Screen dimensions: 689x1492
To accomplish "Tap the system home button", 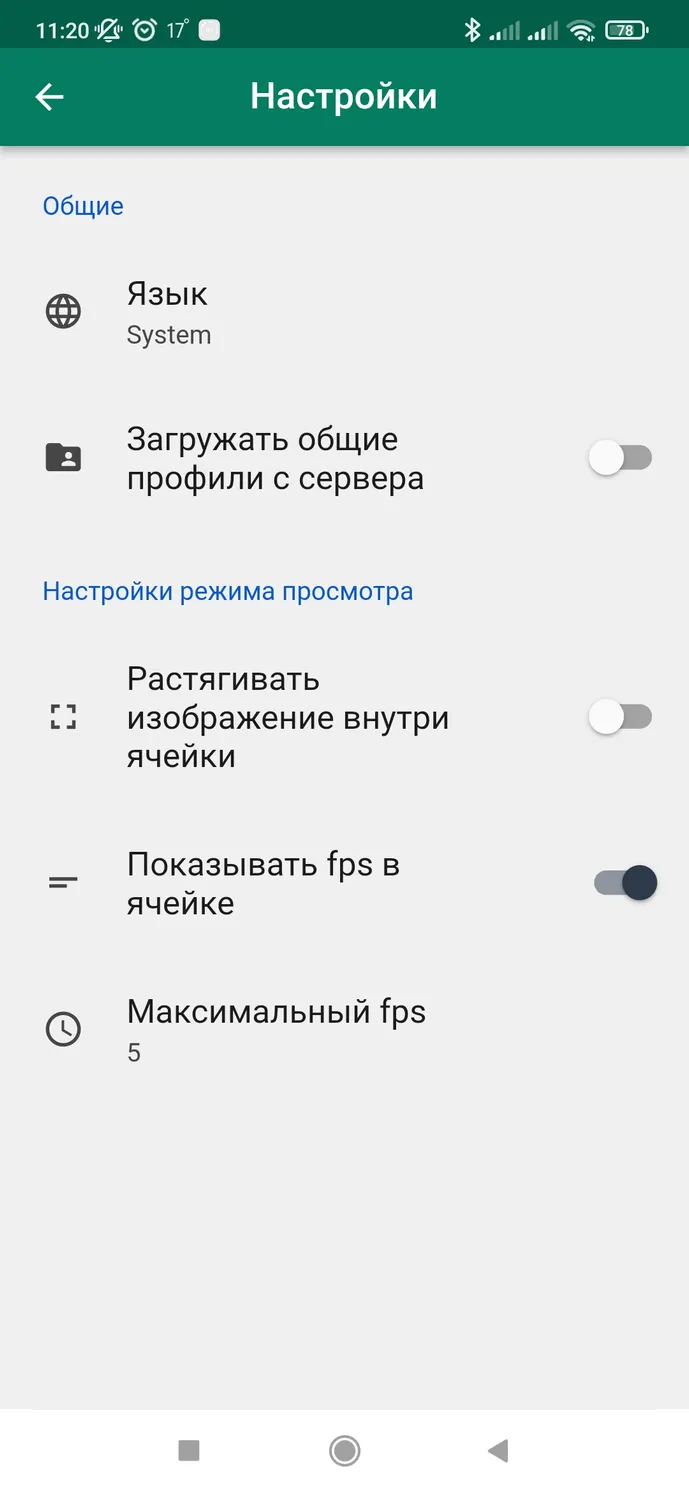I will [x=345, y=1450].
